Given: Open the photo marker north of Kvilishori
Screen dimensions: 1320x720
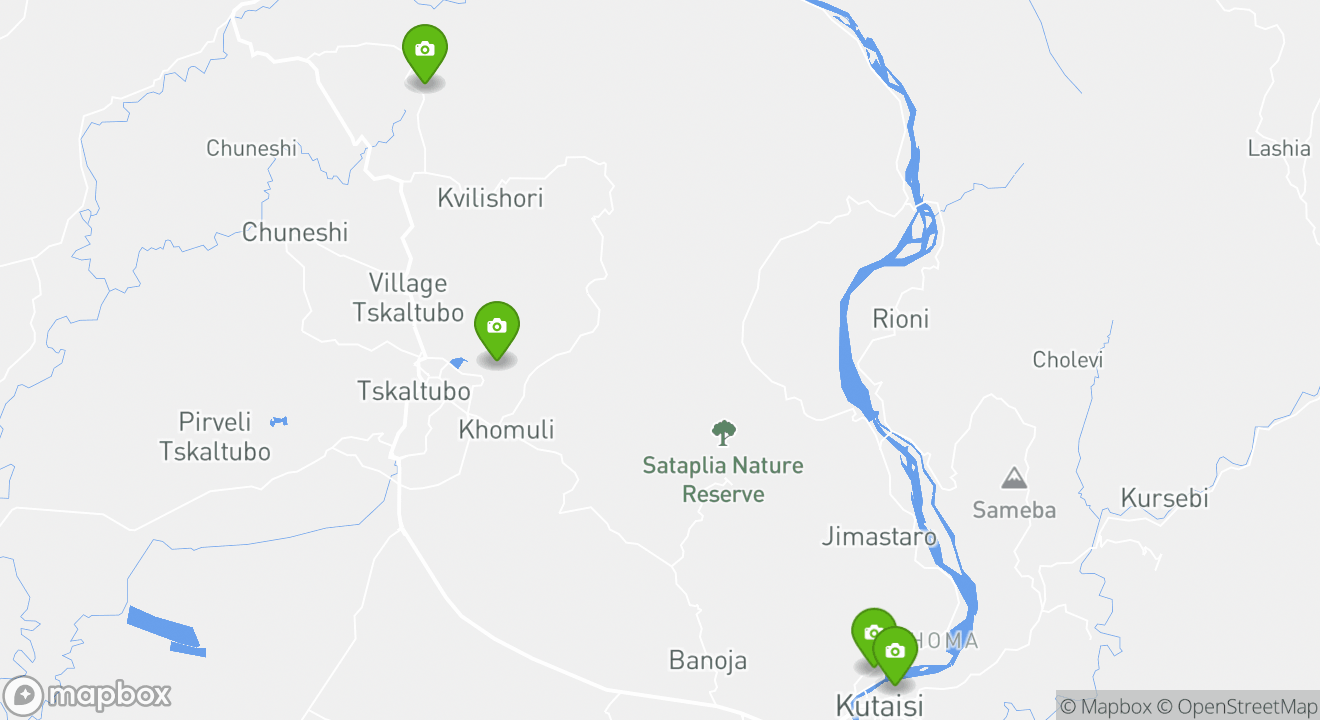Looking at the screenshot, I should (425, 50).
